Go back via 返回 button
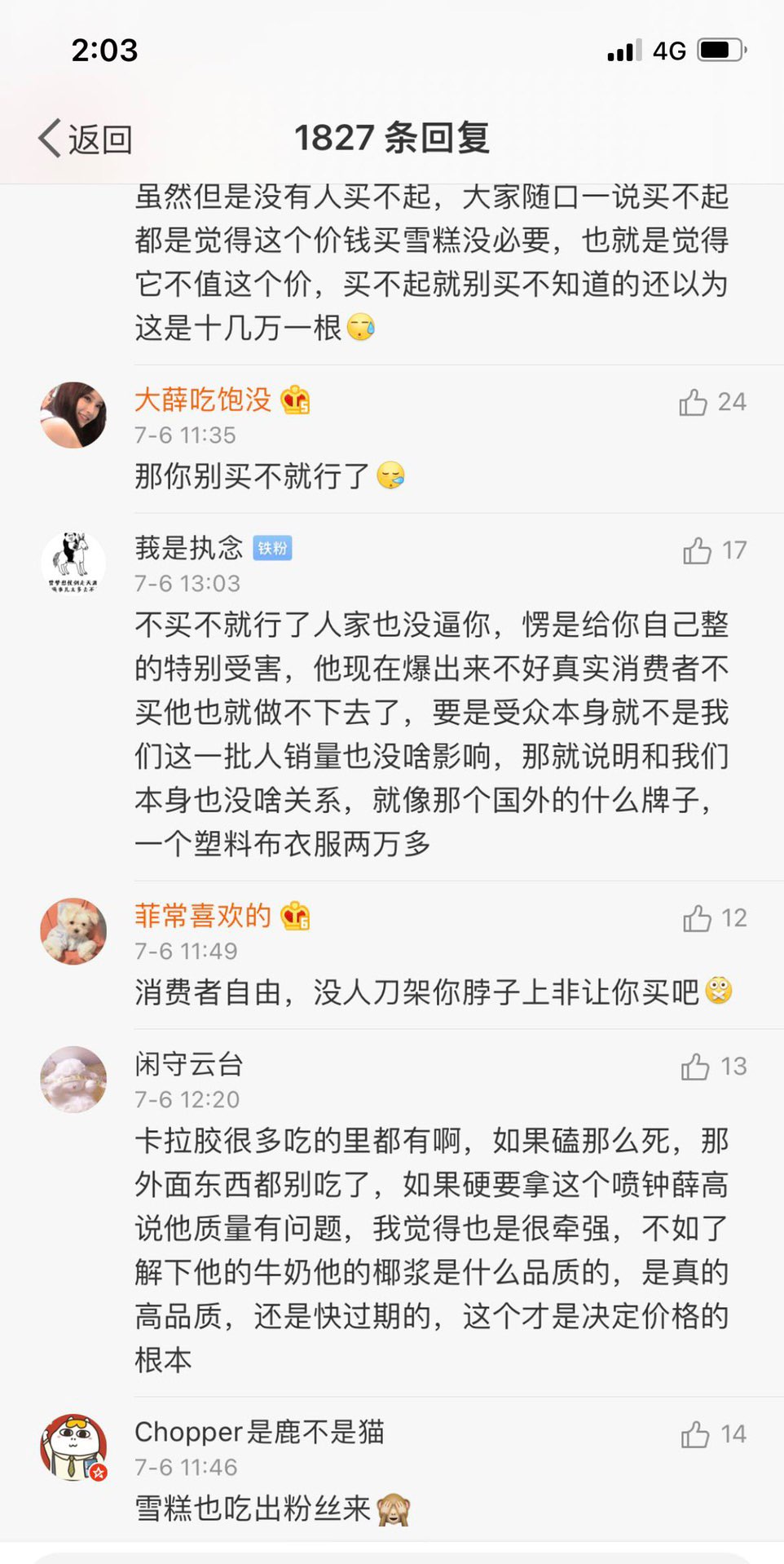This screenshot has width=784, height=1564. (85, 139)
